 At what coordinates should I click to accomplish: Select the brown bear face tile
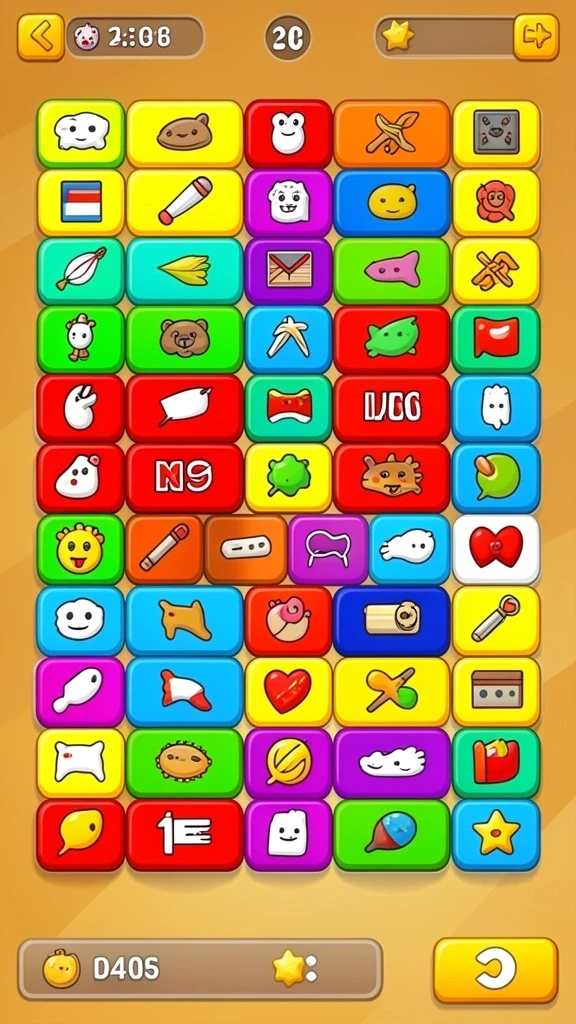(184, 338)
